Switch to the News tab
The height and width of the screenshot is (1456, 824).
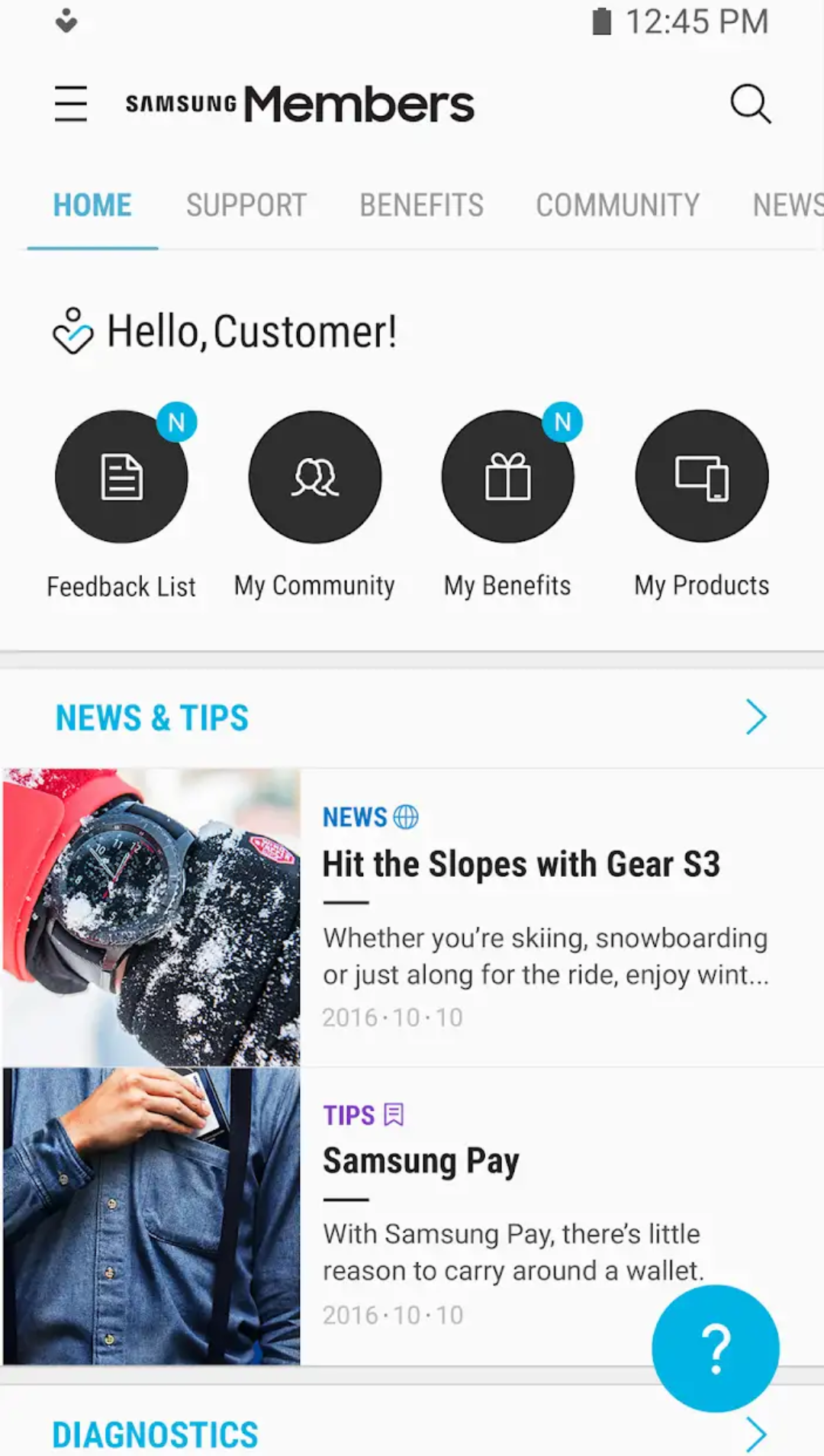point(786,205)
